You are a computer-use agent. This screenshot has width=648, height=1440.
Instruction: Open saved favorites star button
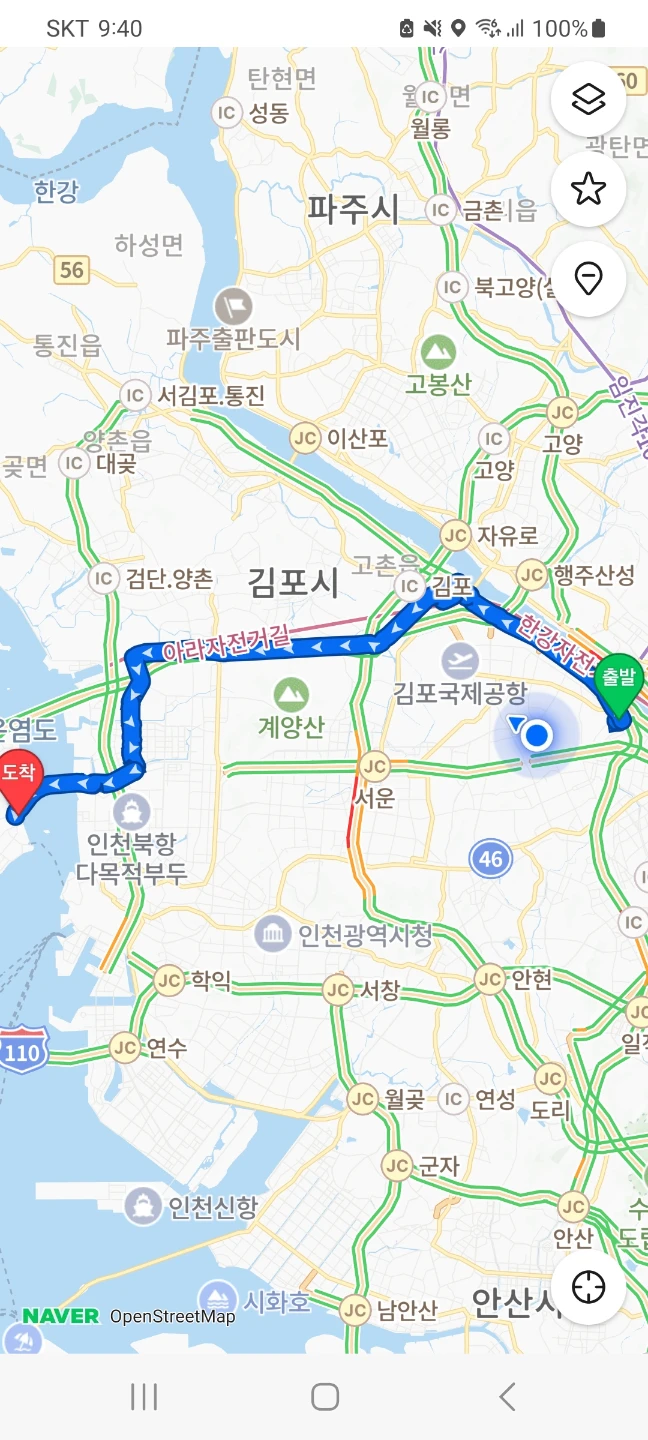pos(588,188)
